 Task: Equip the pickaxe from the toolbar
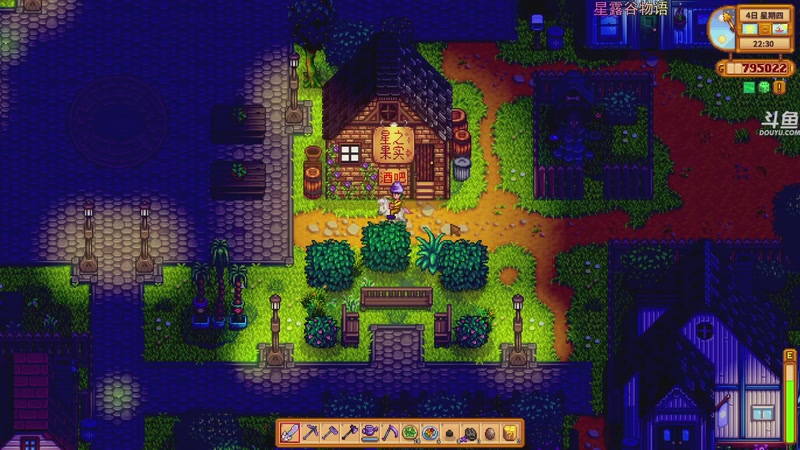pyautogui.click(x=311, y=431)
